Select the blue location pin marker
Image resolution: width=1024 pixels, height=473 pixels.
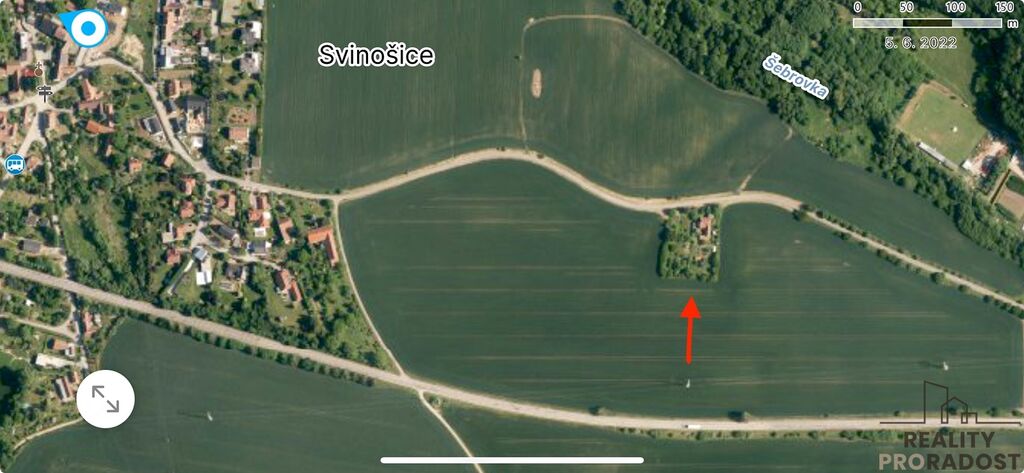(87, 28)
